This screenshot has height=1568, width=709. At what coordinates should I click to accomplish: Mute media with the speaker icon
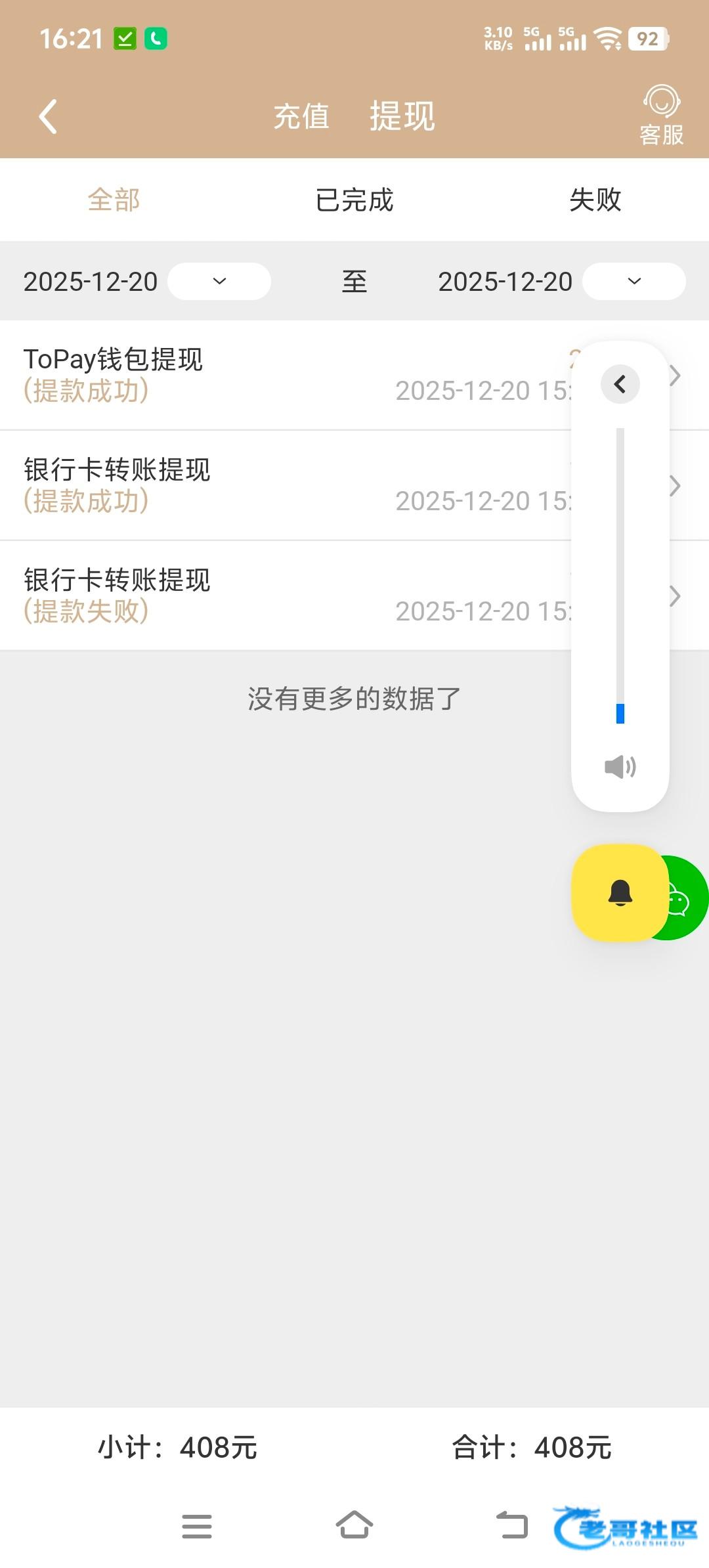(620, 766)
